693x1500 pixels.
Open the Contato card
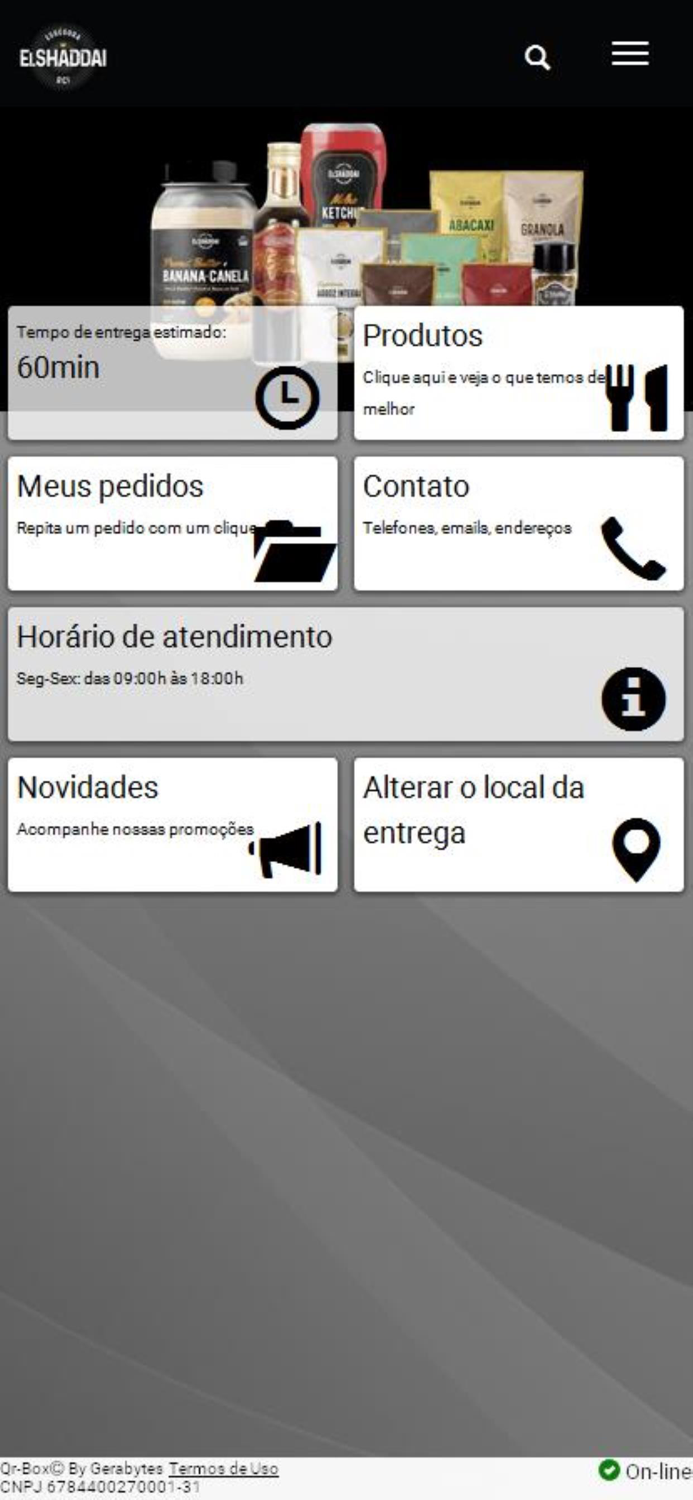coord(518,523)
